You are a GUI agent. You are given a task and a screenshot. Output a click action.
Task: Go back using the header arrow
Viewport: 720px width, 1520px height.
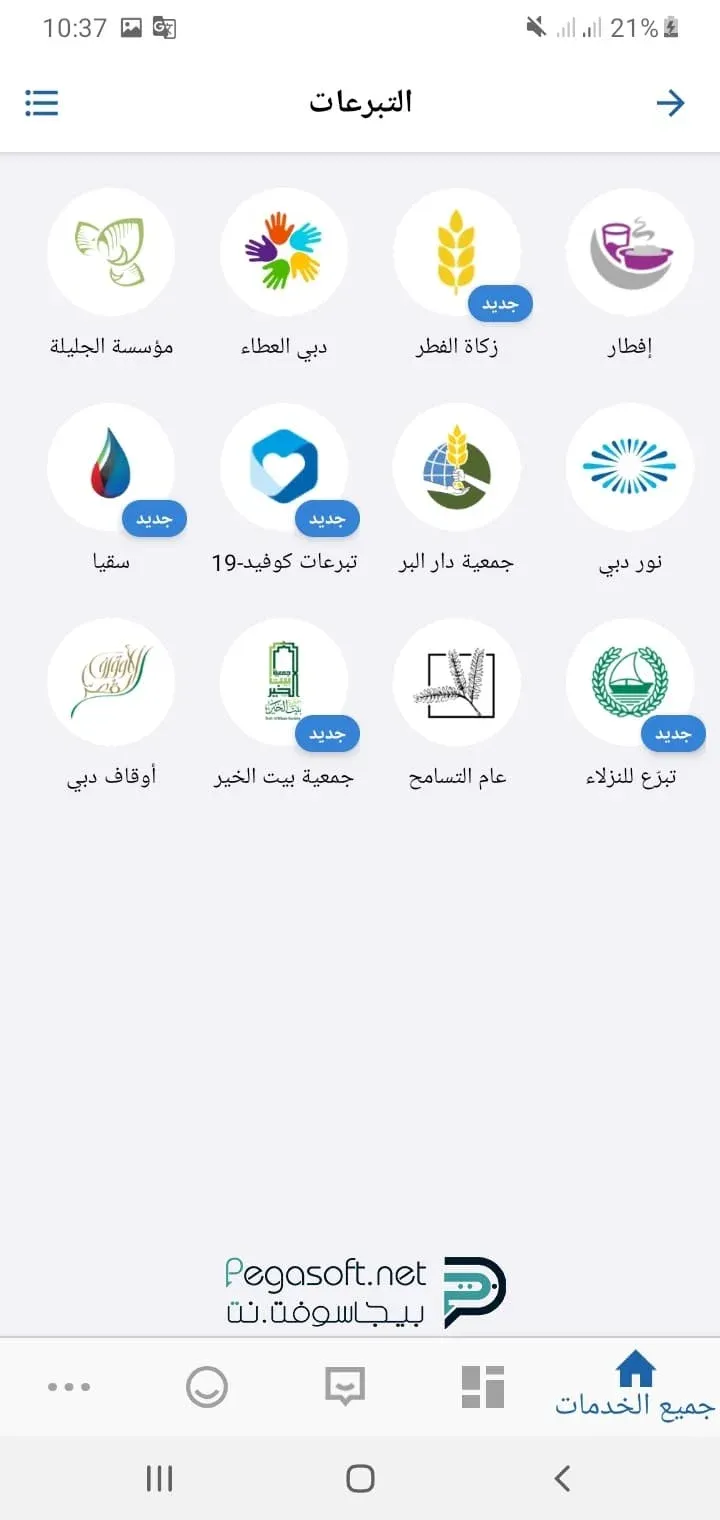pos(670,102)
